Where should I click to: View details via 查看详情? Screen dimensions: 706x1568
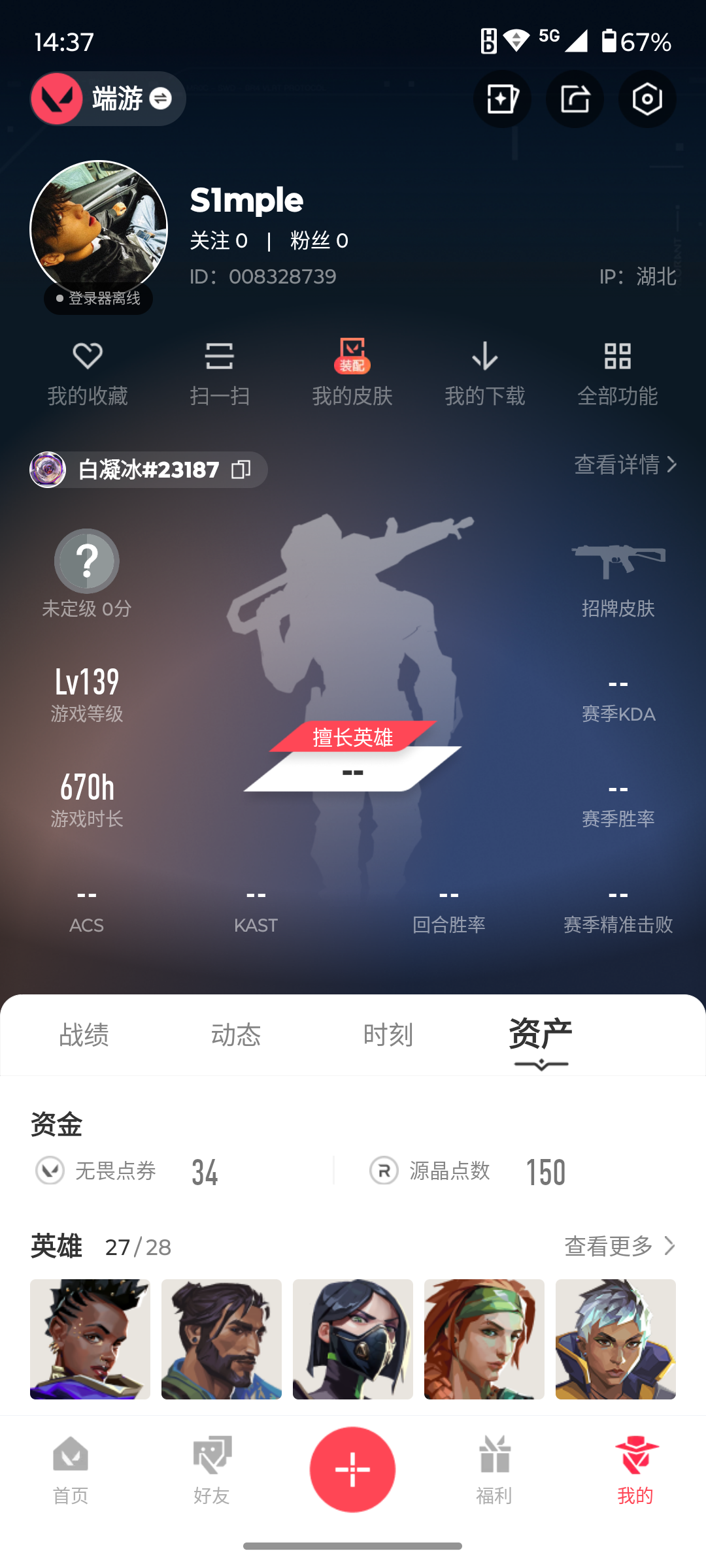click(x=624, y=465)
